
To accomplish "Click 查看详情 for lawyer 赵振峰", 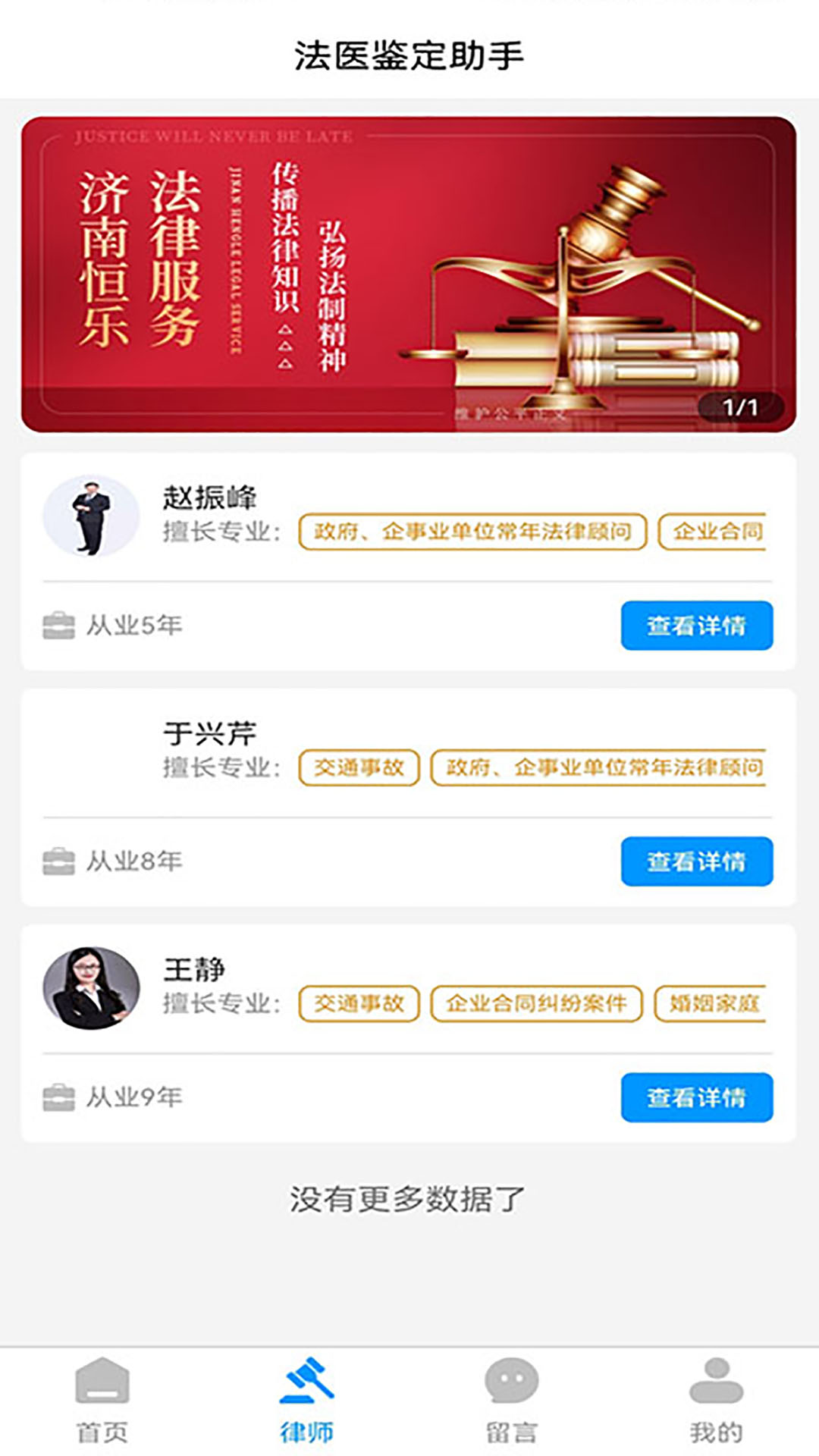I will (x=698, y=624).
